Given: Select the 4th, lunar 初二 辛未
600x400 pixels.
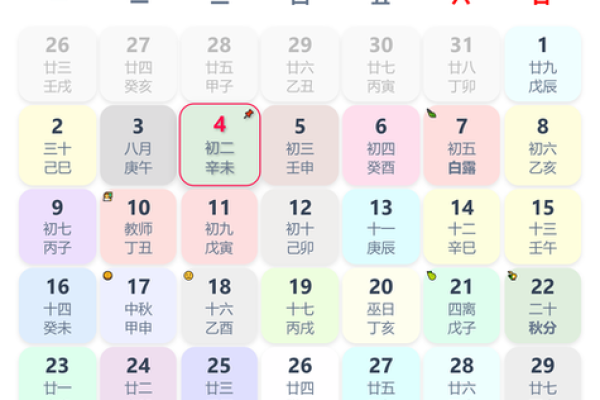Looking at the screenshot, I should [x=220, y=145].
